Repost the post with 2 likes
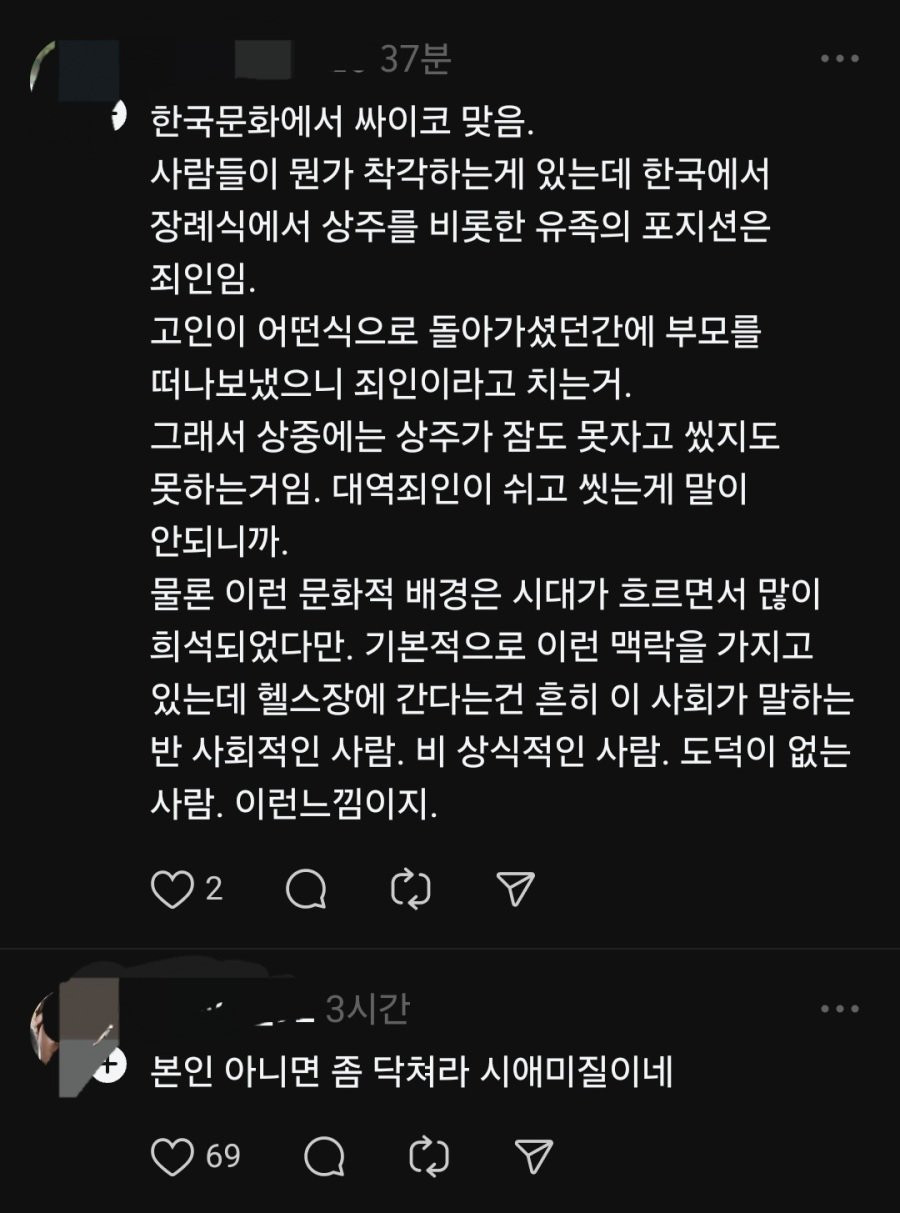This screenshot has height=1213, width=900. click(x=411, y=889)
